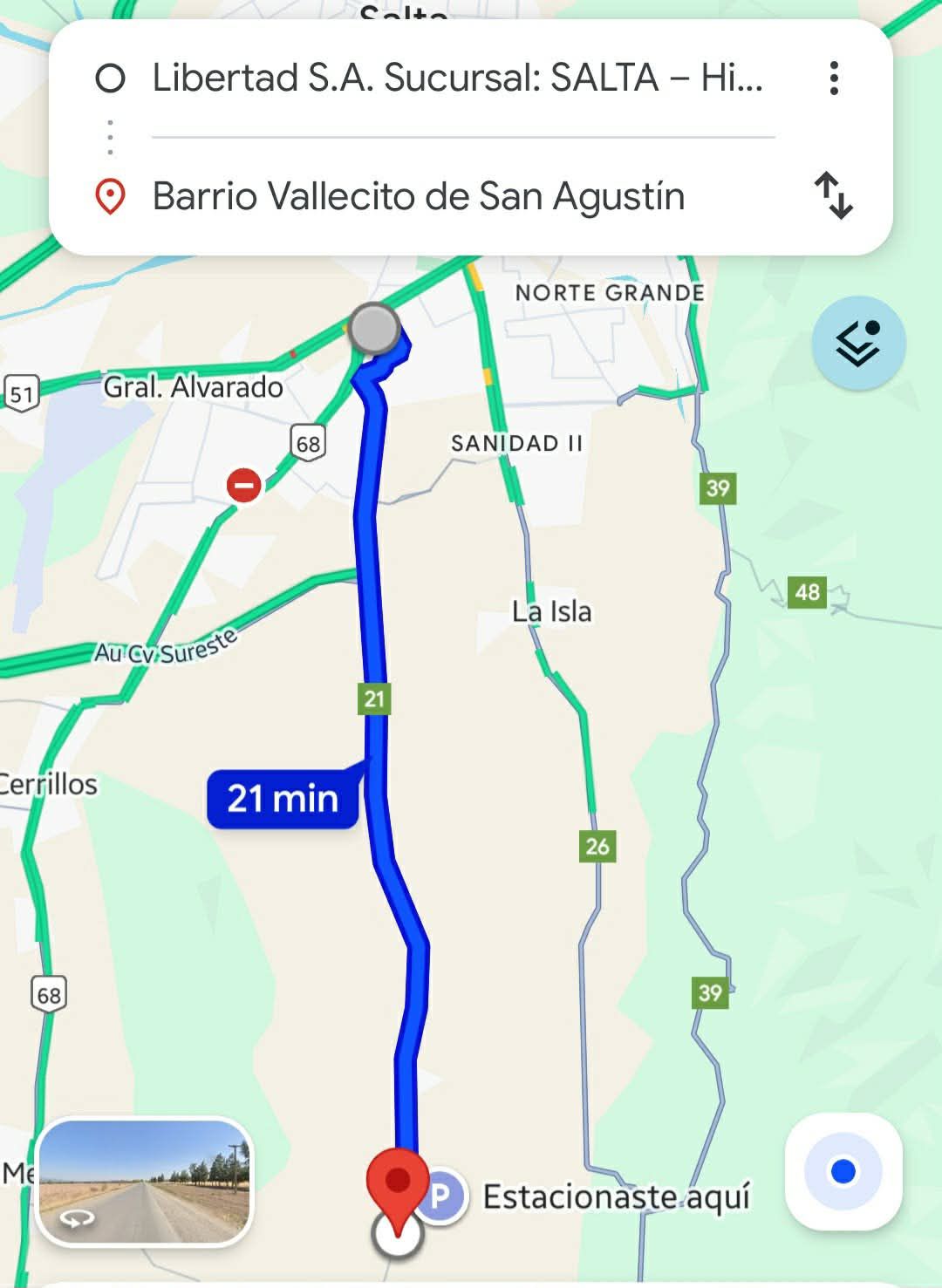This screenshot has height=1288, width=942.
Task: Open the route overflow menu
Action: coord(834,78)
